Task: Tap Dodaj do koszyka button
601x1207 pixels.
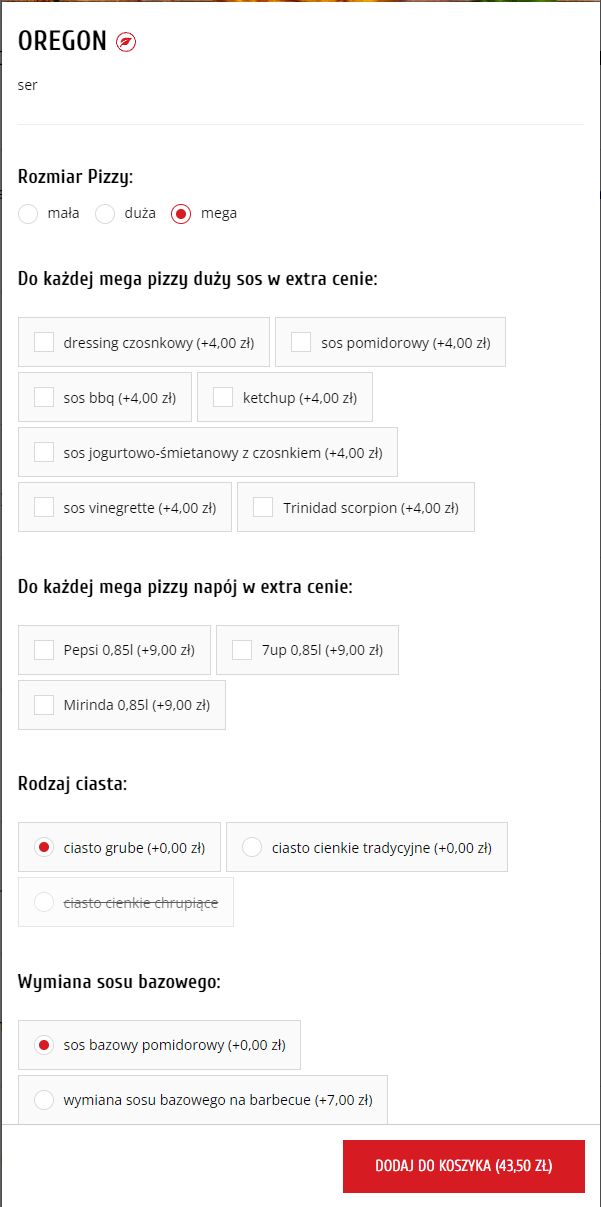Action: 463,1166
